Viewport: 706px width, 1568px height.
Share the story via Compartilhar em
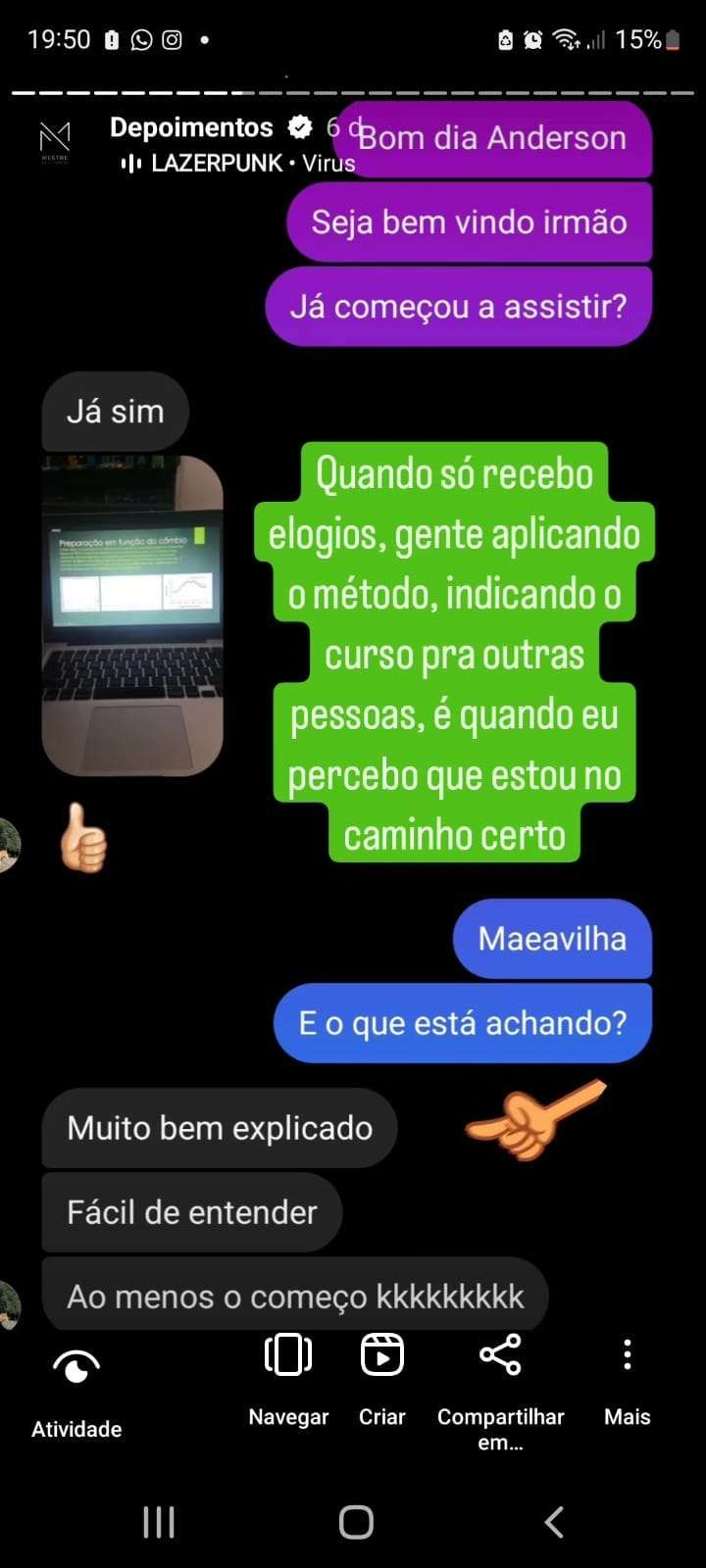[500, 1382]
